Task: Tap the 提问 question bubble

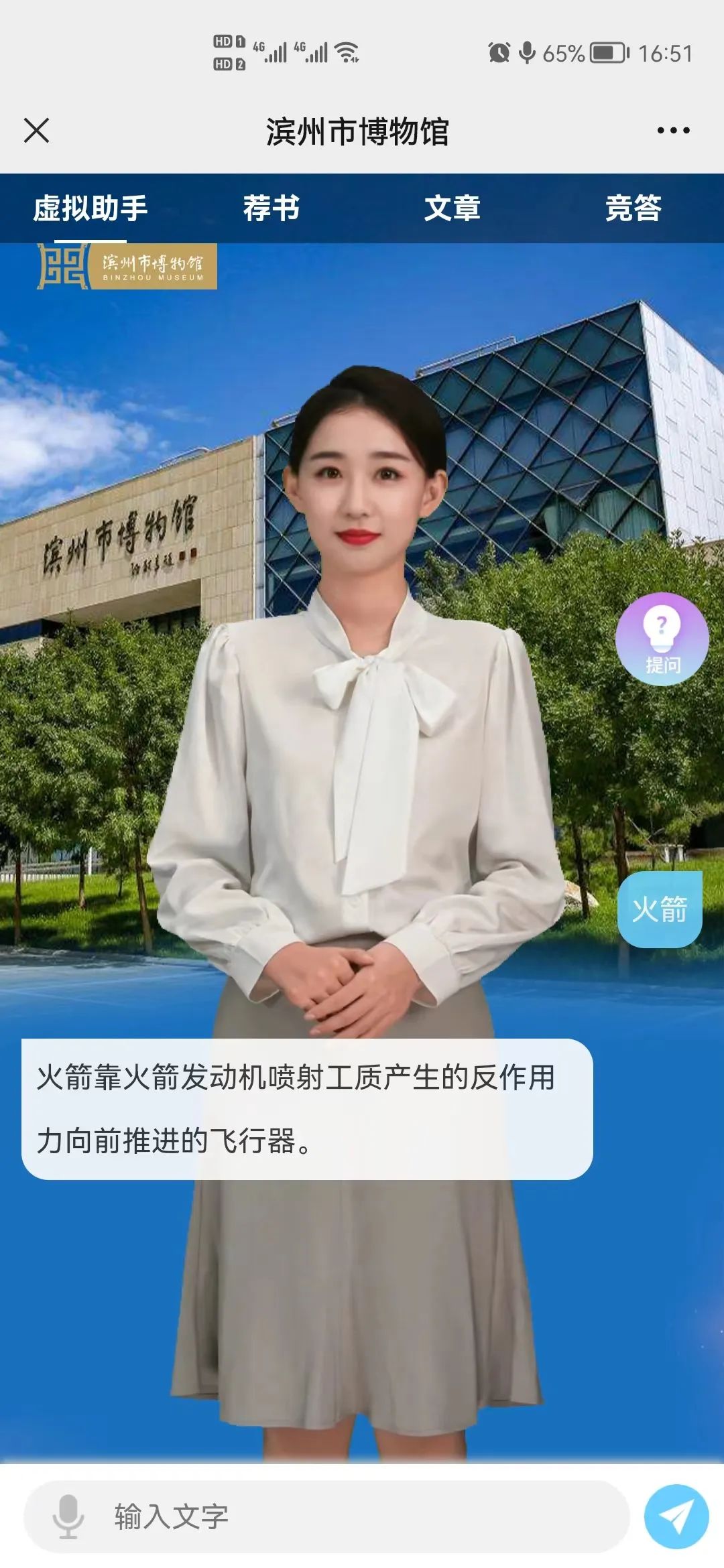Action: [662, 639]
